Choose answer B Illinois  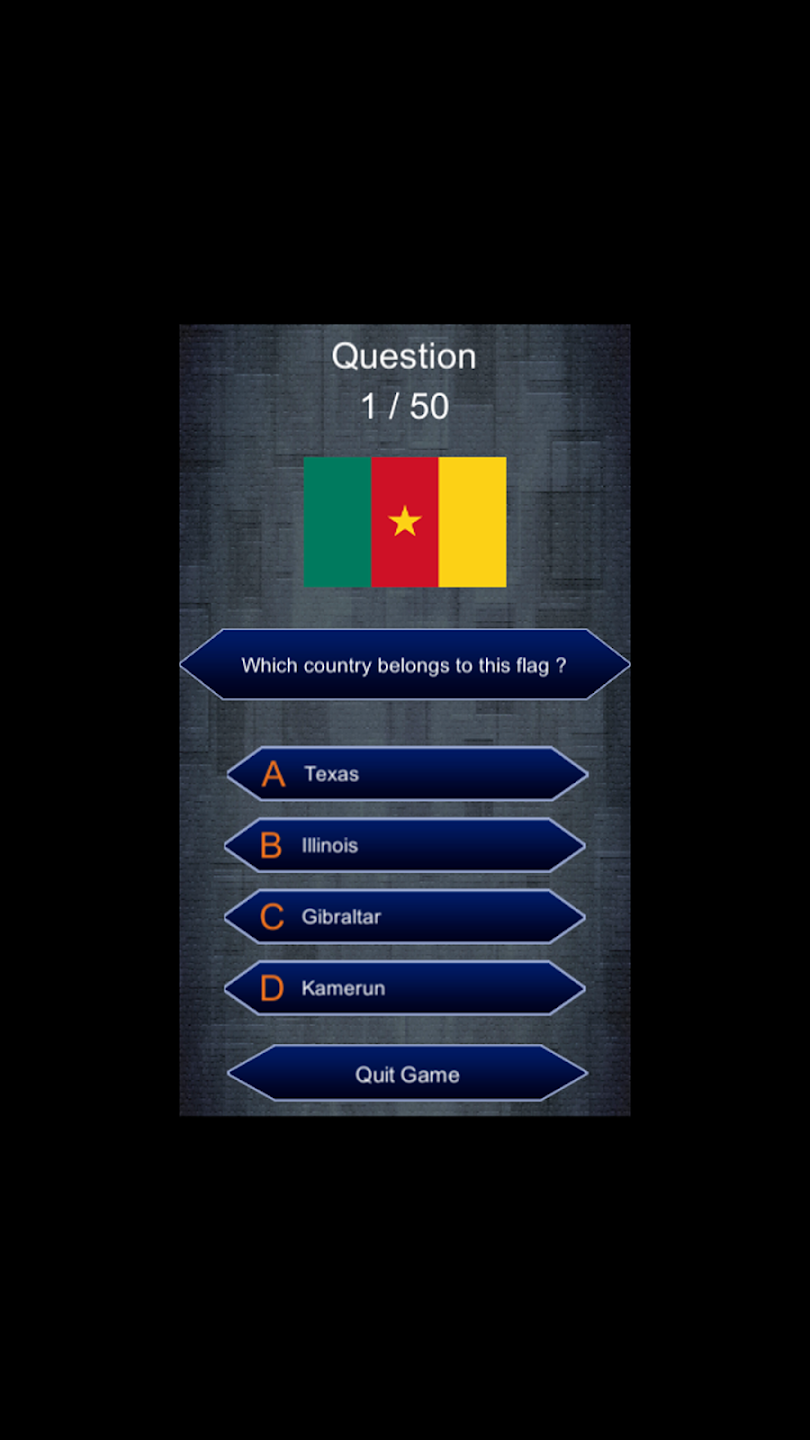pos(405,845)
